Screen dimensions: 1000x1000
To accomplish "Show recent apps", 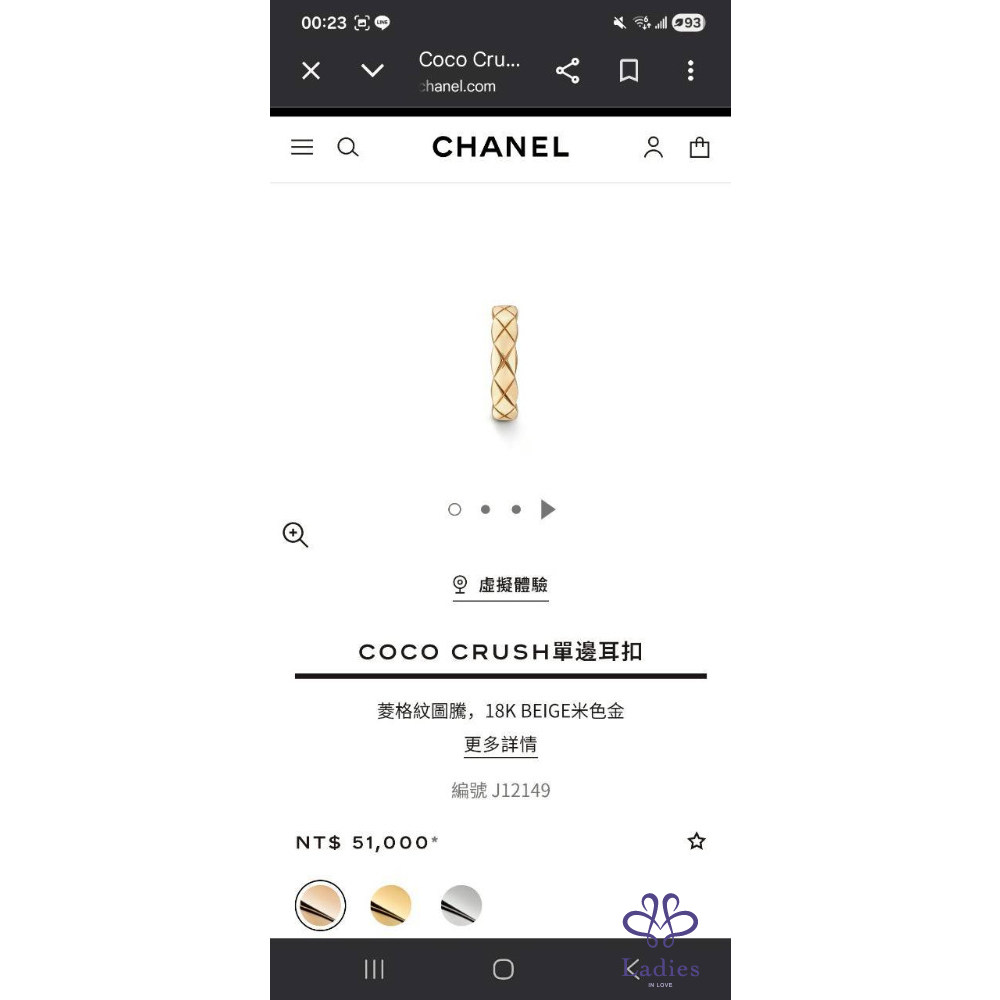I will click(374, 969).
